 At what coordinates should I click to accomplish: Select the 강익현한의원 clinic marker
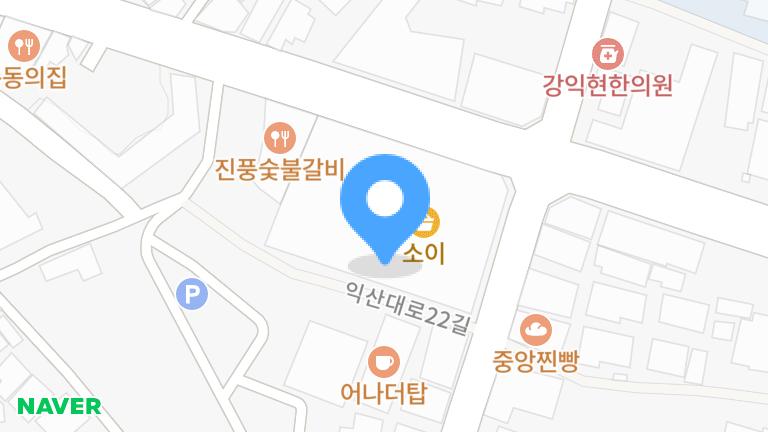(x=606, y=50)
